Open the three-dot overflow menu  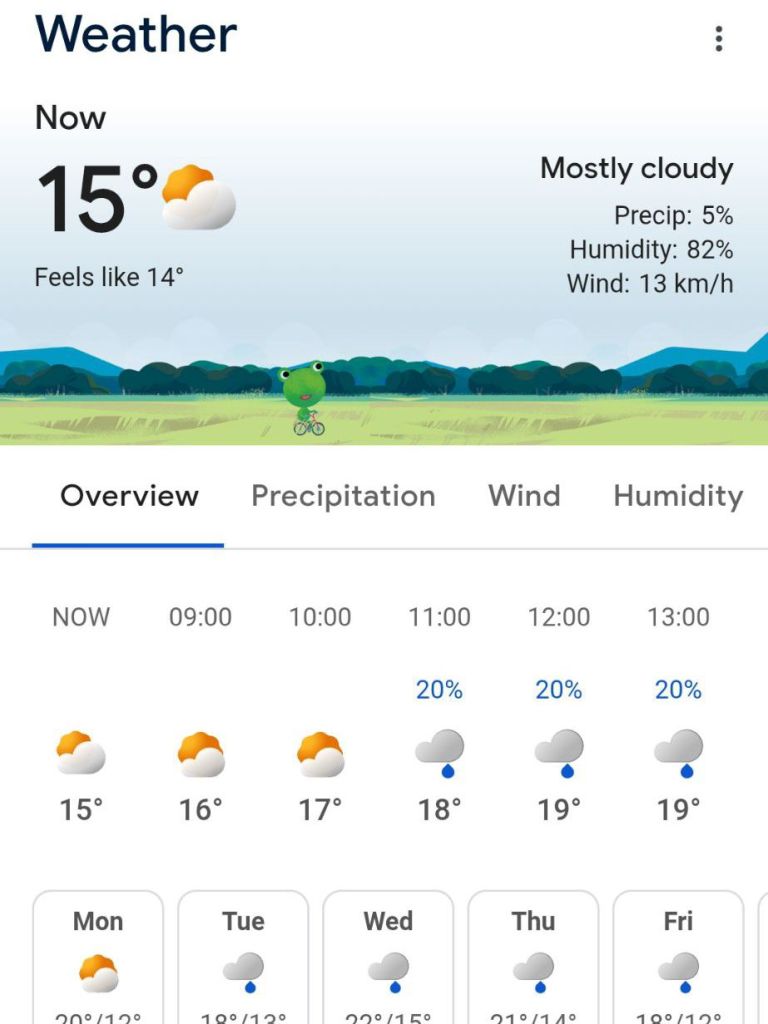[x=718, y=39]
